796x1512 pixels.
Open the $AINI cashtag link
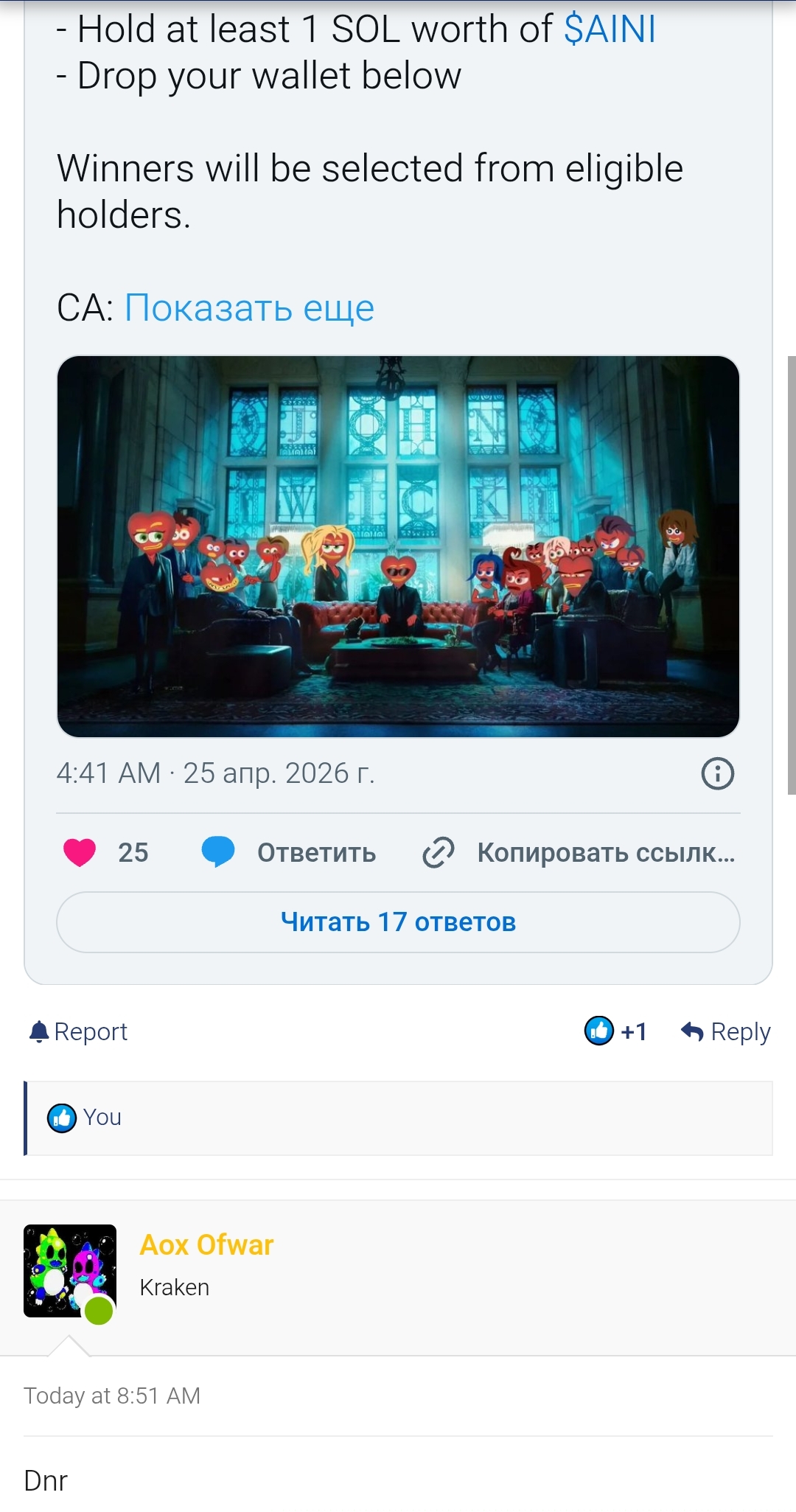[x=609, y=29]
